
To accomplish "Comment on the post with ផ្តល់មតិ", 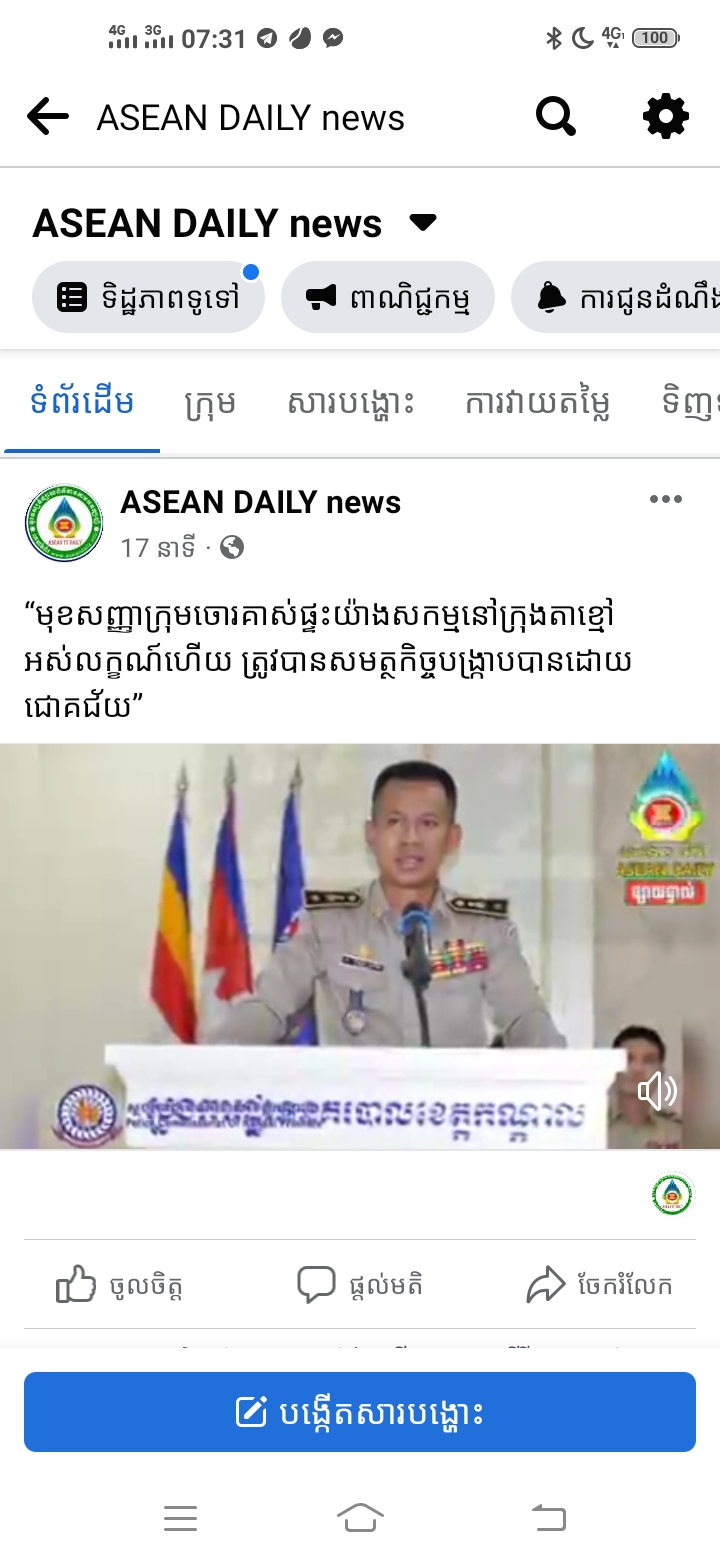I will [x=360, y=1284].
